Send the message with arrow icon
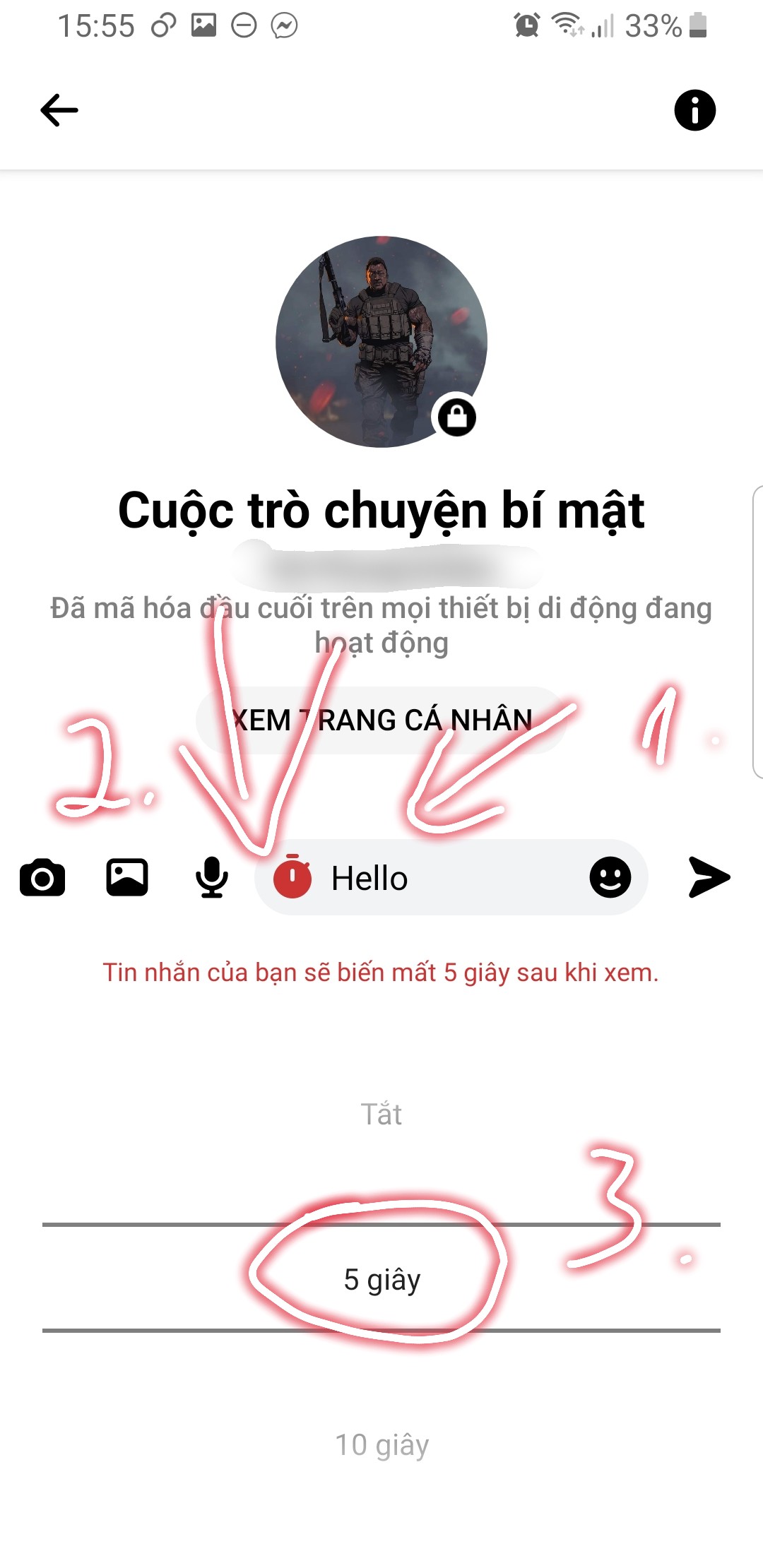The width and height of the screenshot is (763, 1568). click(x=709, y=877)
